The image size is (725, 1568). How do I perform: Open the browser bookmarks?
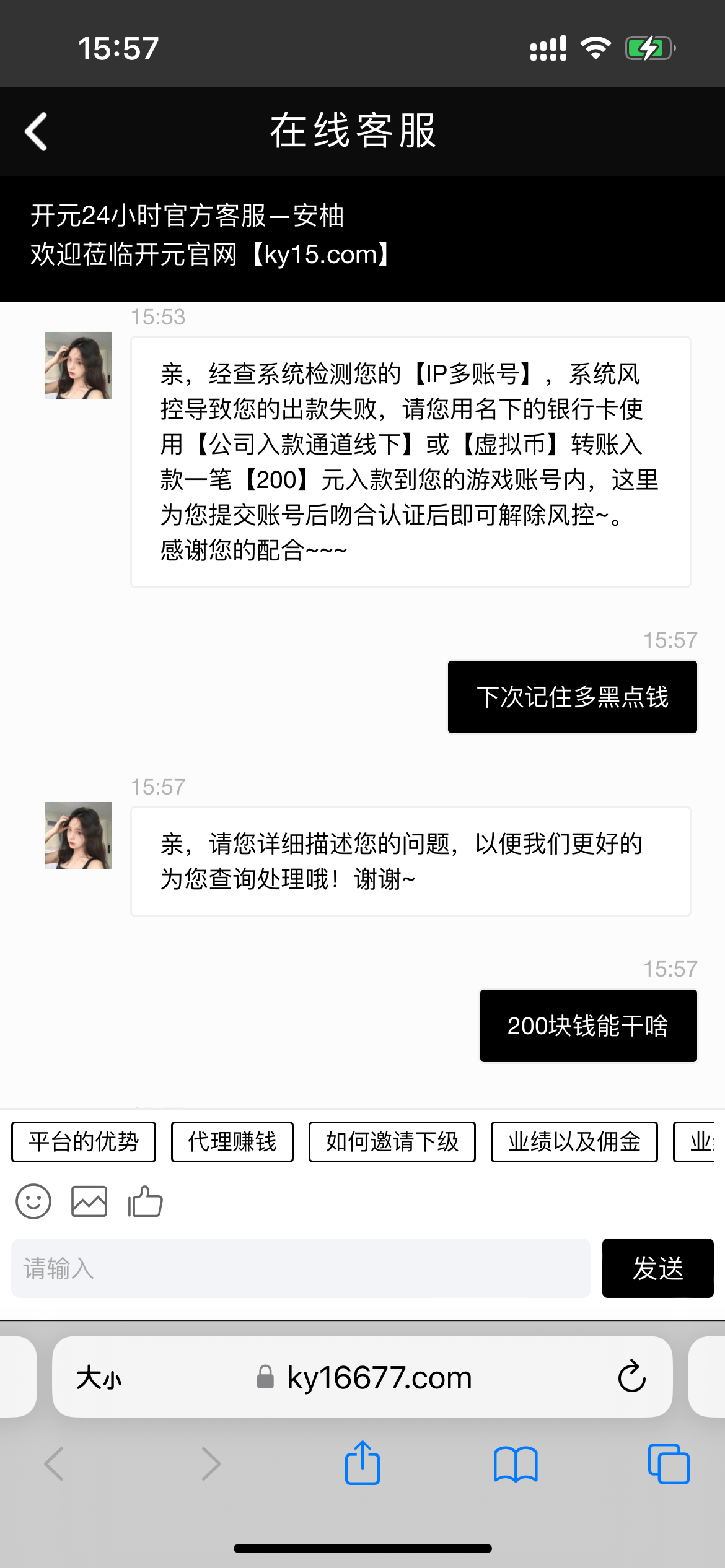click(516, 1464)
